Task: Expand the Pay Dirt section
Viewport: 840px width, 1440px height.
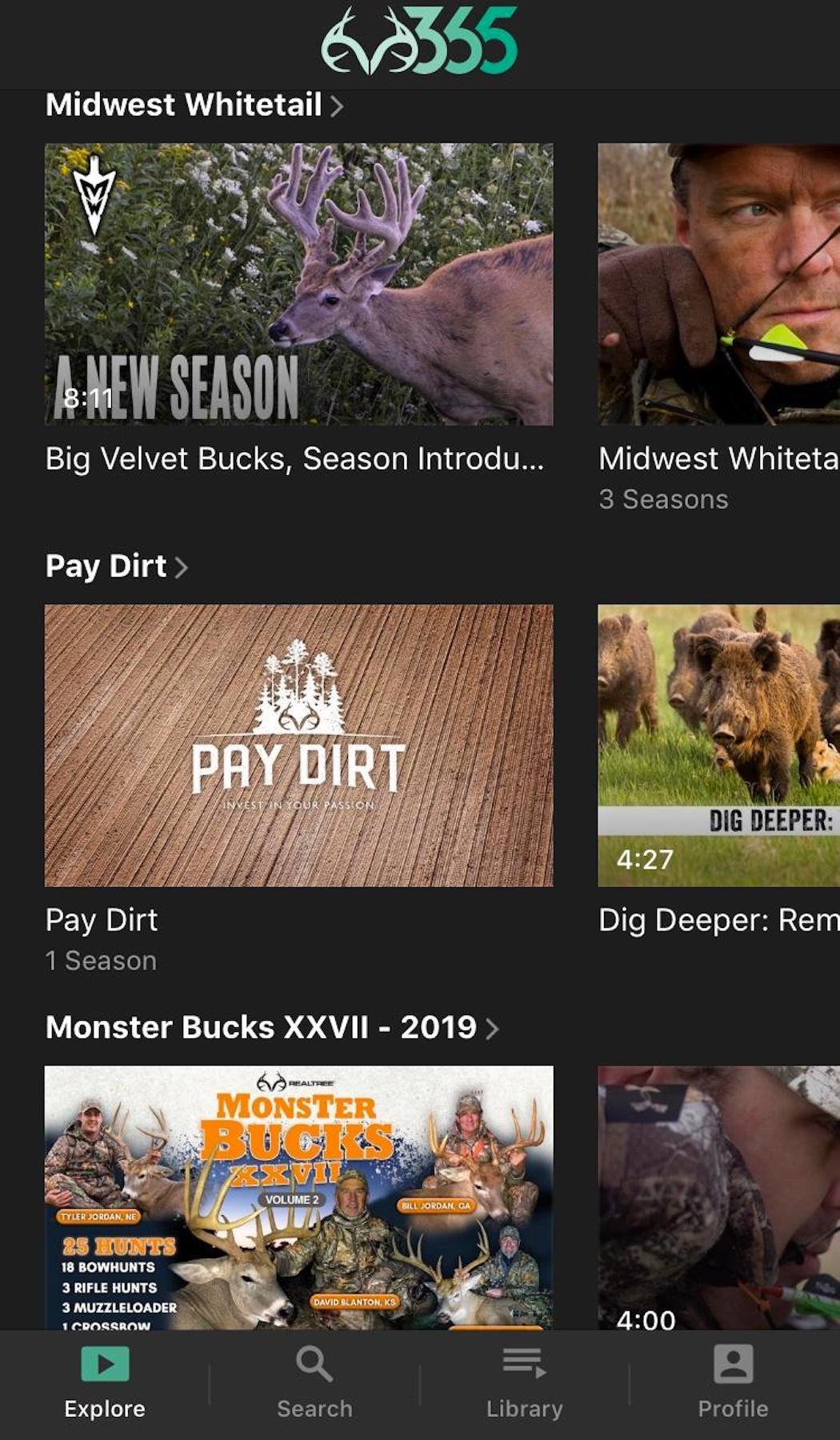Action: 116,566
